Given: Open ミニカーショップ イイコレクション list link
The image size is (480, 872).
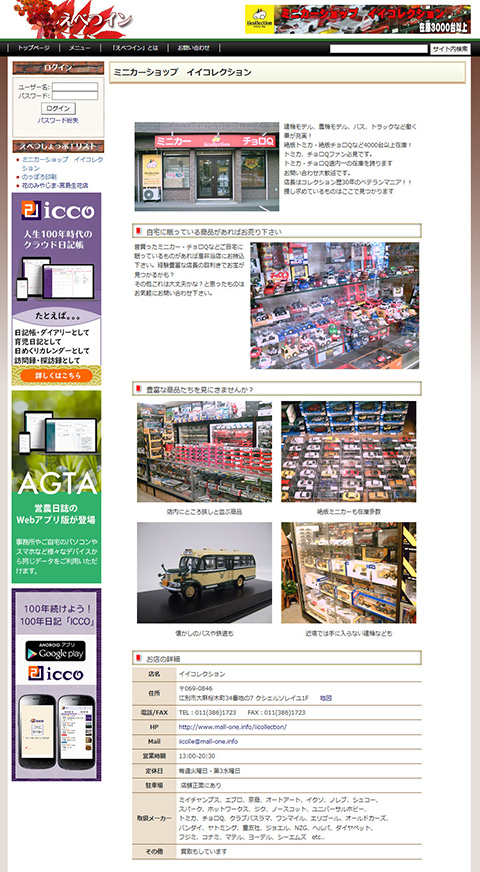Looking at the screenshot, I should pyautogui.click(x=62, y=164).
